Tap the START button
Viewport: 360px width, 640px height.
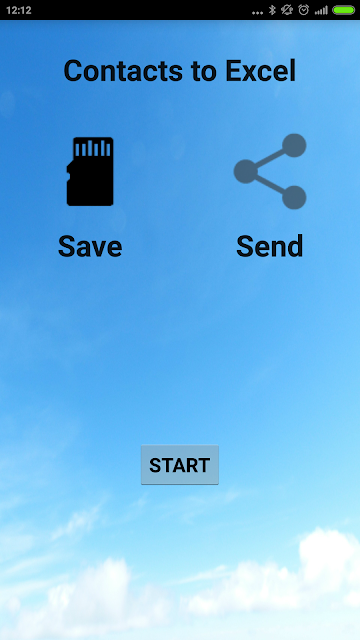[x=180, y=465]
